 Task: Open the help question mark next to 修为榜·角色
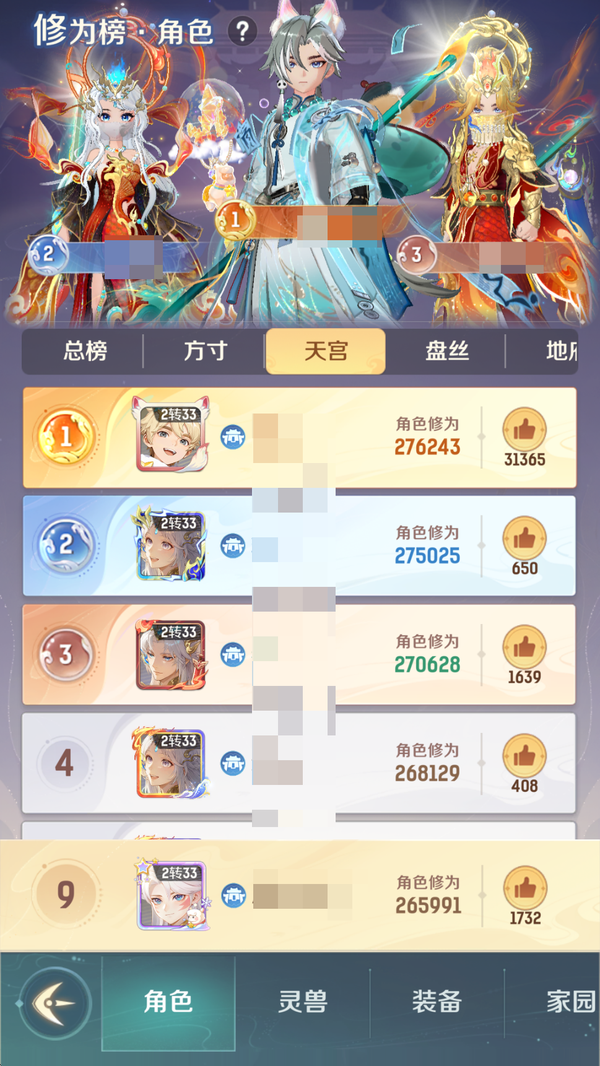coord(242,31)
